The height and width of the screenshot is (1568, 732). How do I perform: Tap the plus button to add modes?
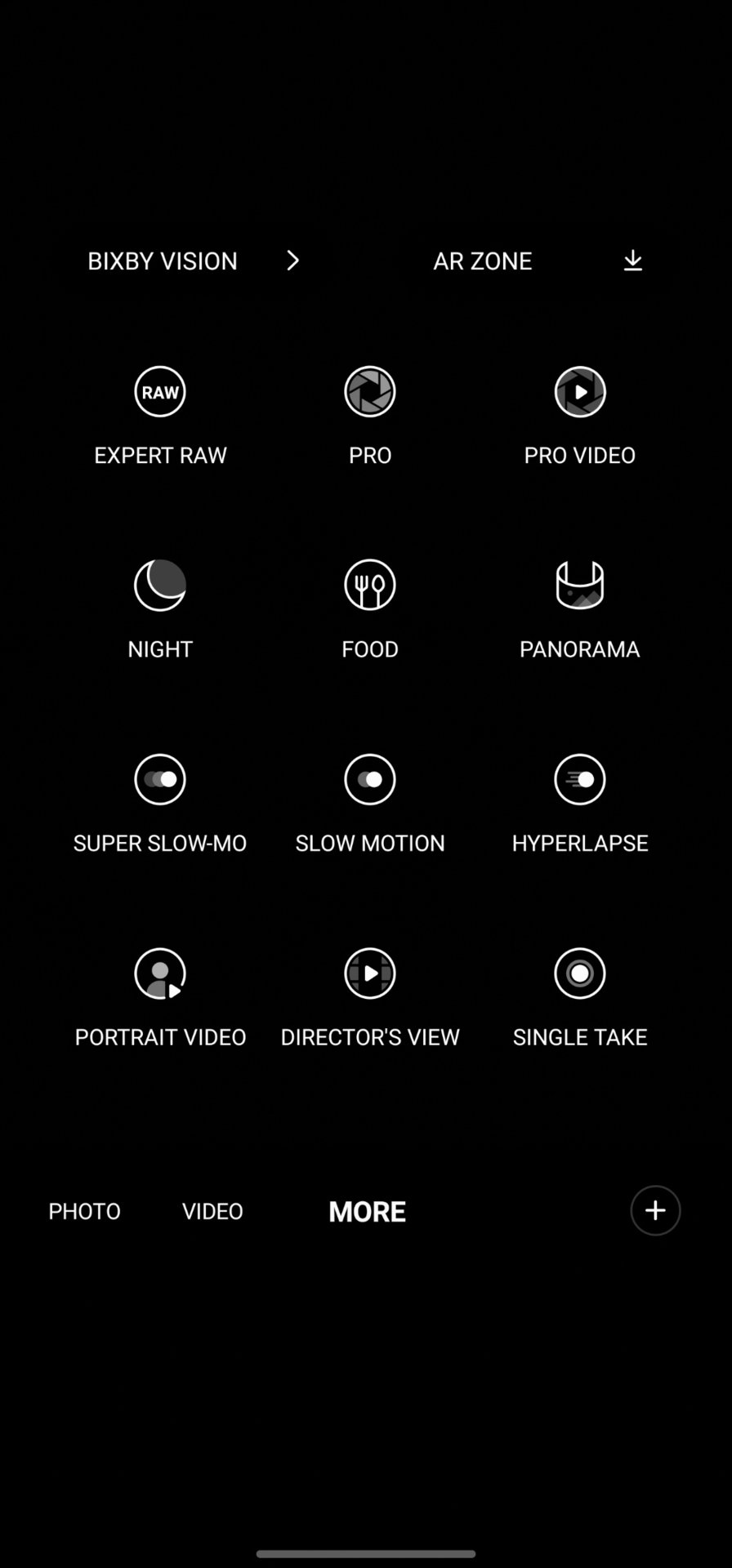point(655,1210)
